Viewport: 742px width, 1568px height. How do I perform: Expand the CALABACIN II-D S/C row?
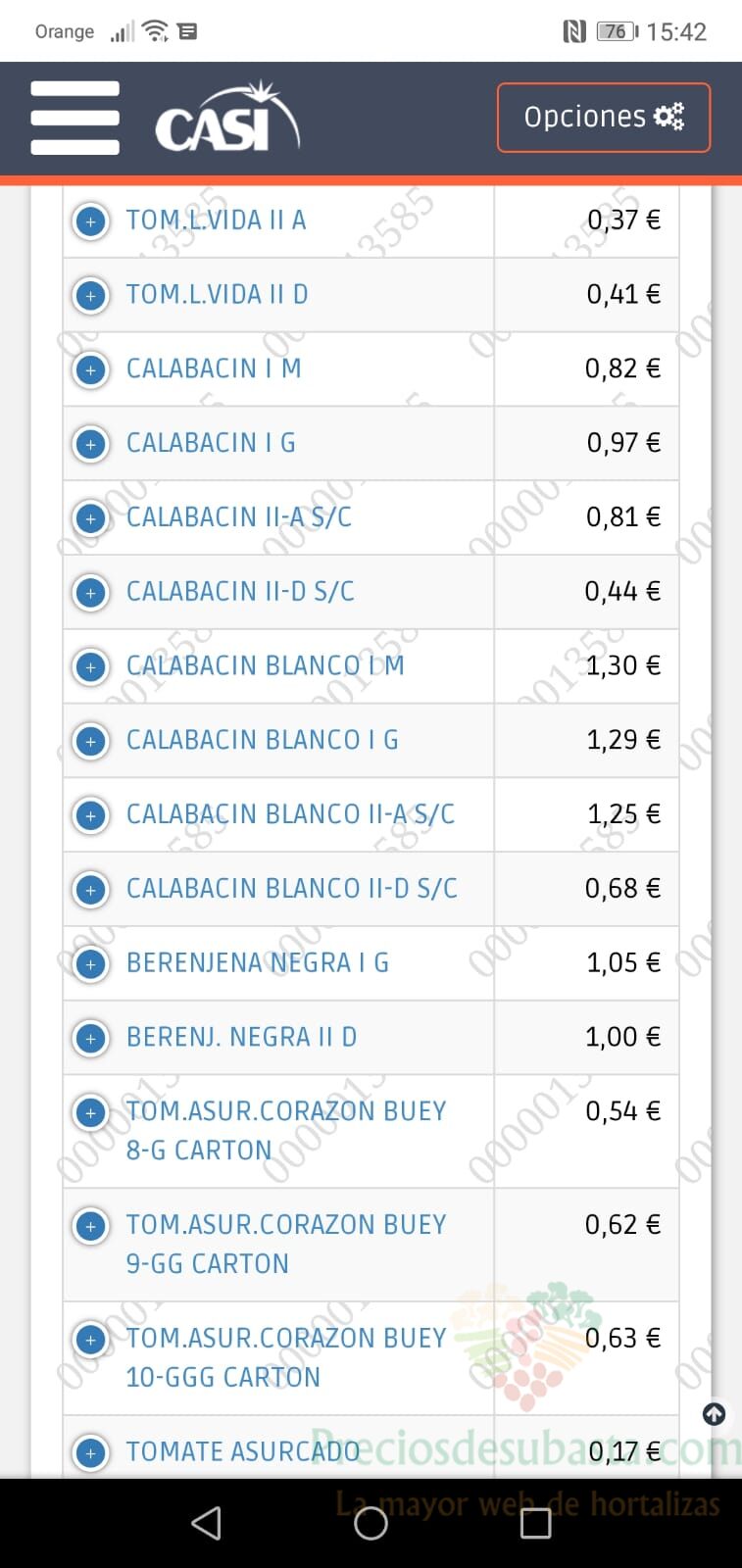click(91, 593)
